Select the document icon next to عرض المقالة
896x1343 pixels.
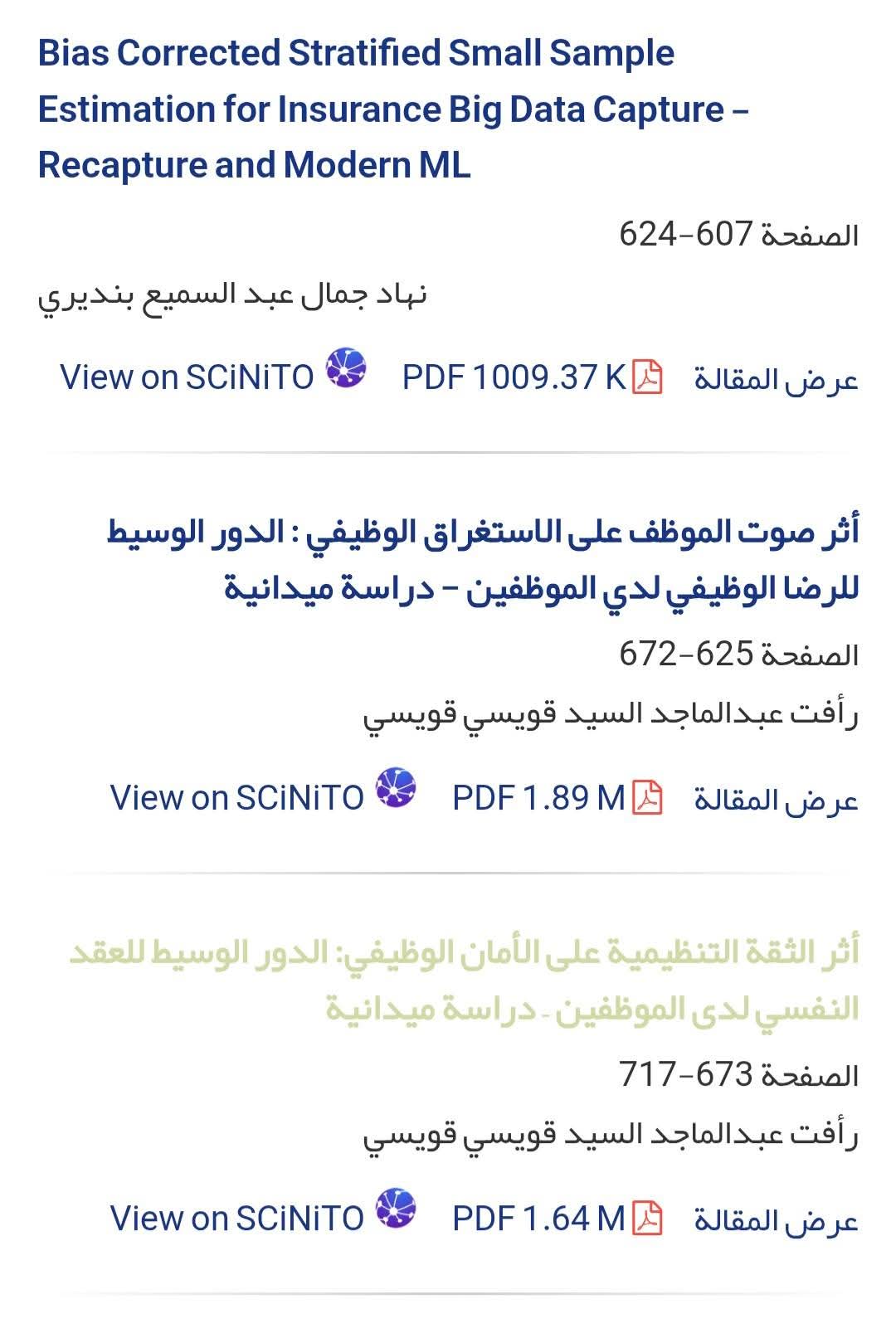649,377
